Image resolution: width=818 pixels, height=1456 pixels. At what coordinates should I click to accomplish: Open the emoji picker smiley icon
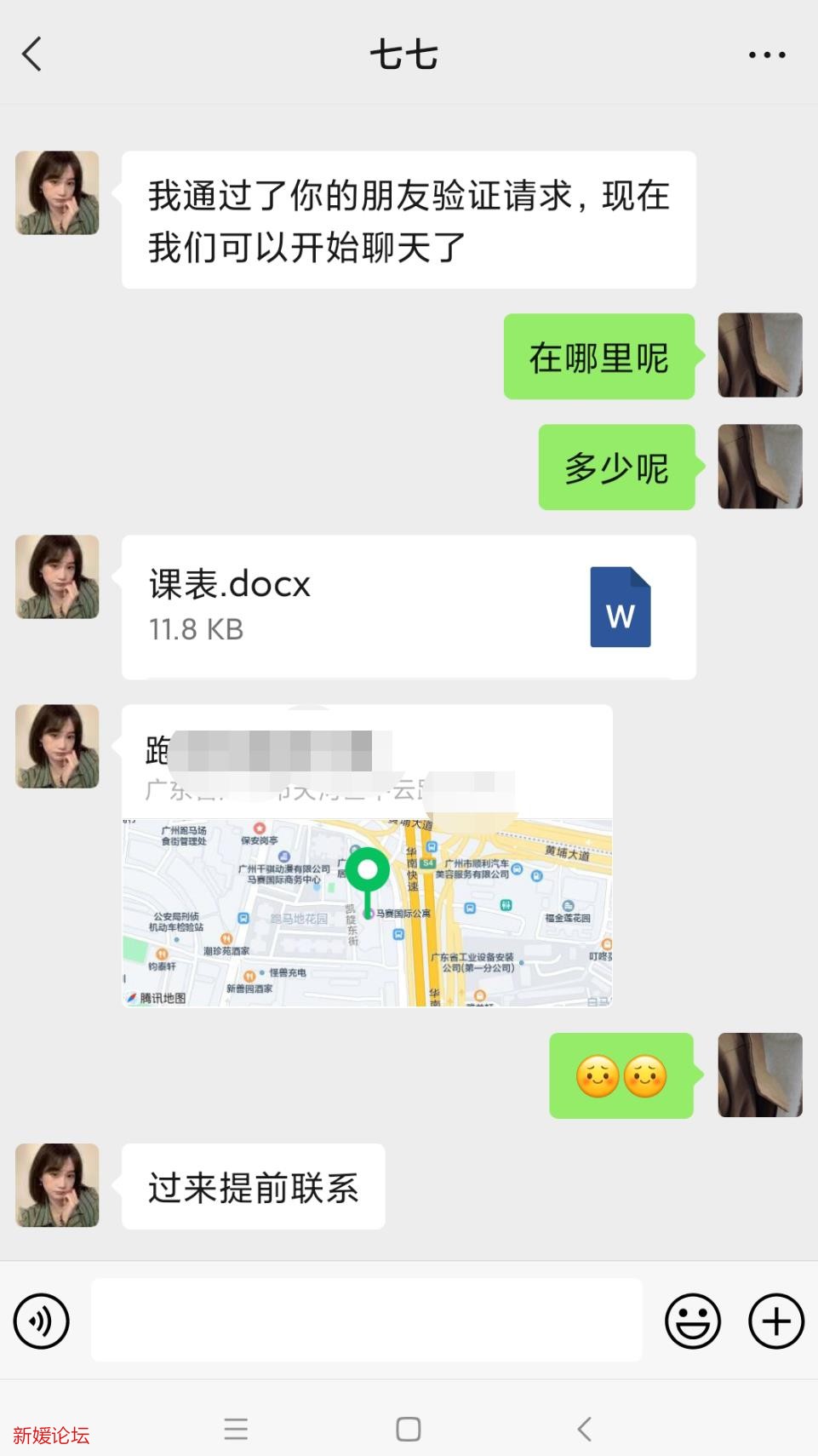click(692, 1321)
